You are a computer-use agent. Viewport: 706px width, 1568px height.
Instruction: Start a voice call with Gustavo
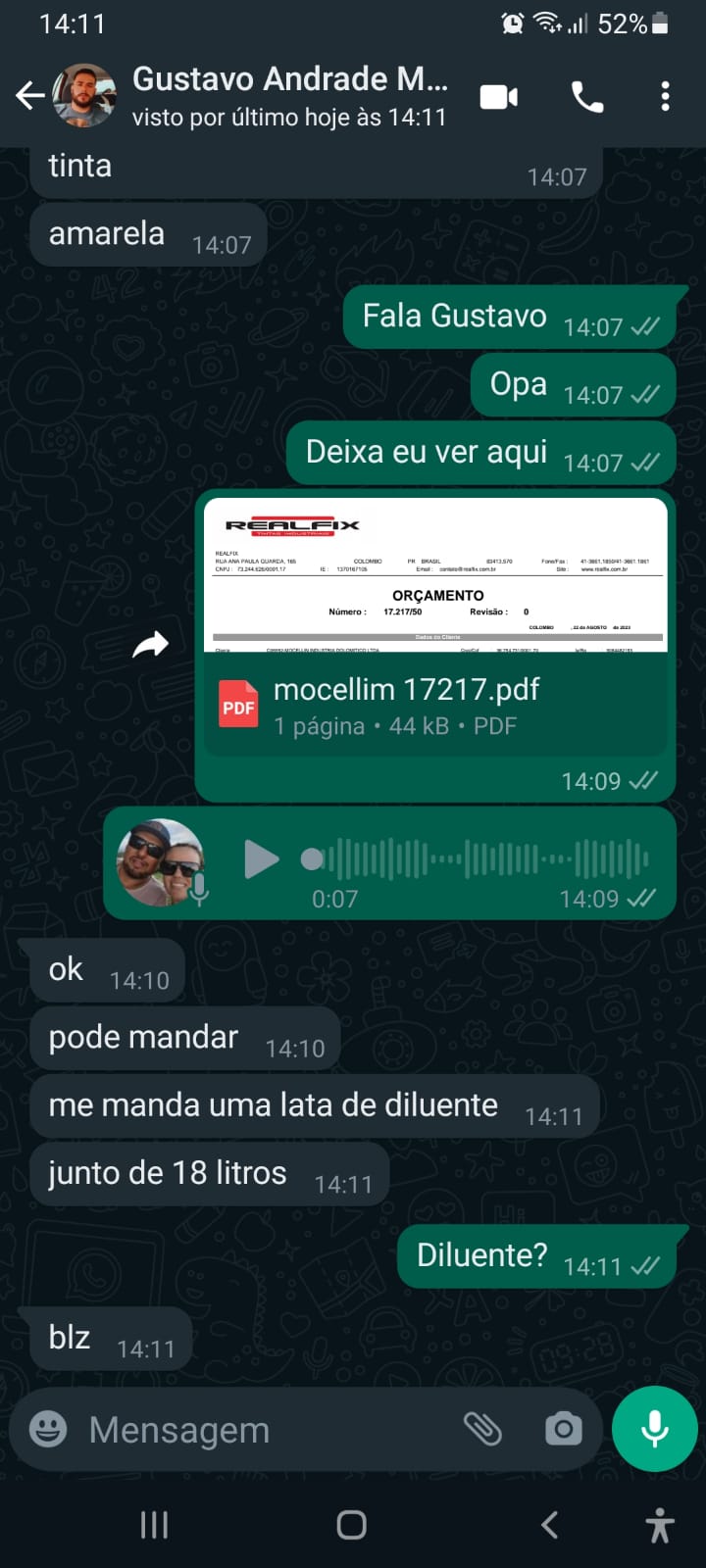(587, 97)
